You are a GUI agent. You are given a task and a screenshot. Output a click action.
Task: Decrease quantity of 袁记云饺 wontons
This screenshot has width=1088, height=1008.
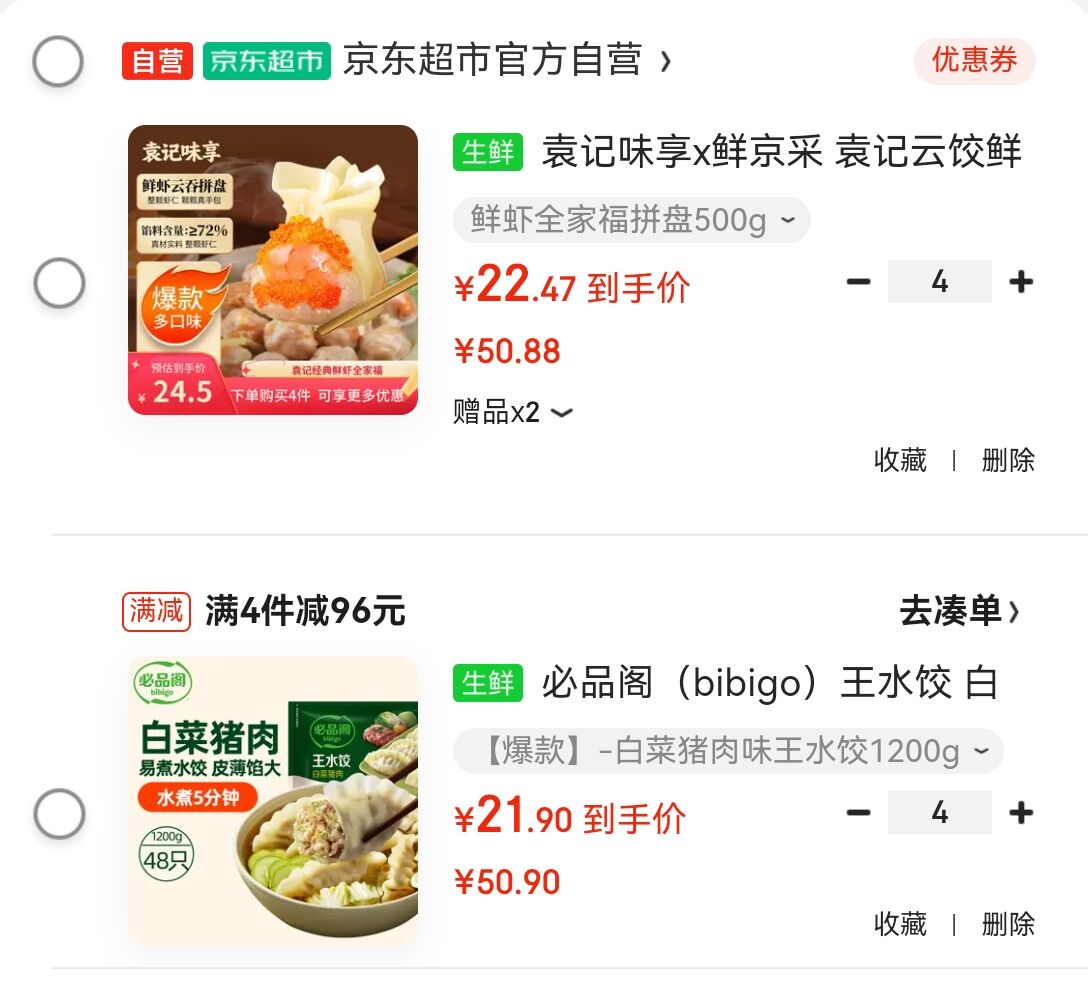point(858,282)
